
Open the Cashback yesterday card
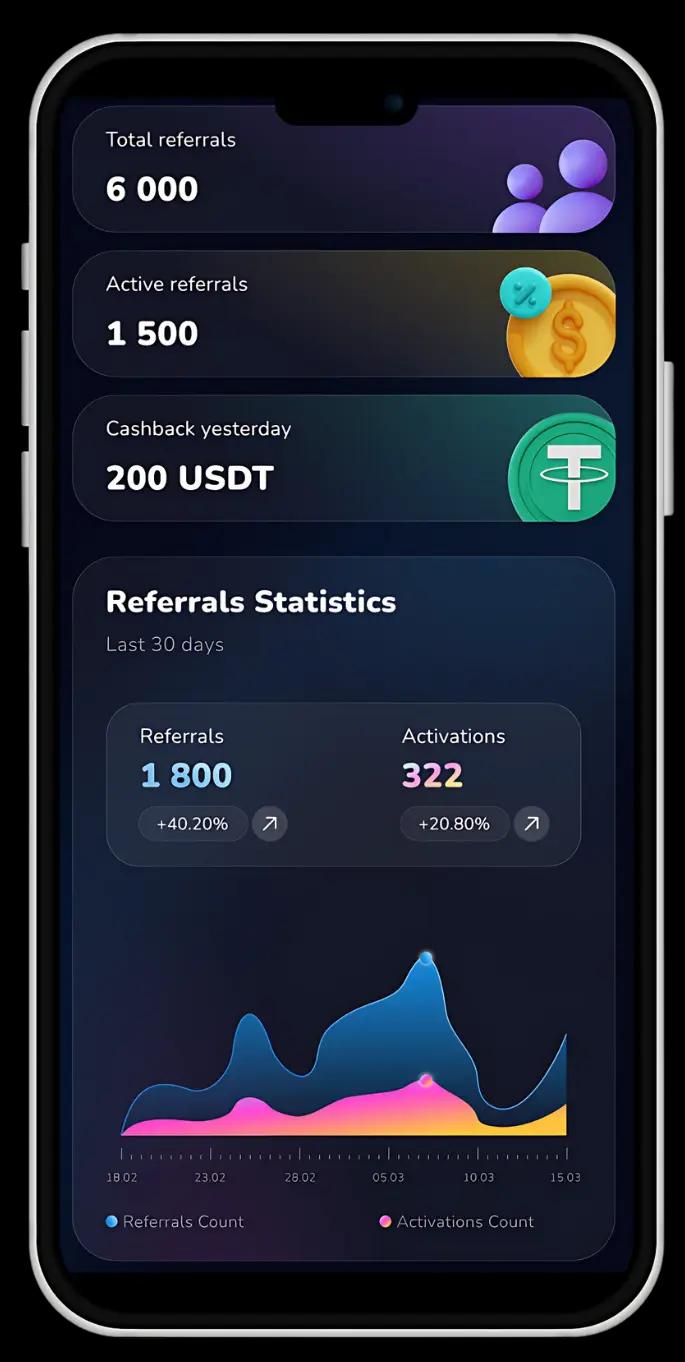point(342,458)
